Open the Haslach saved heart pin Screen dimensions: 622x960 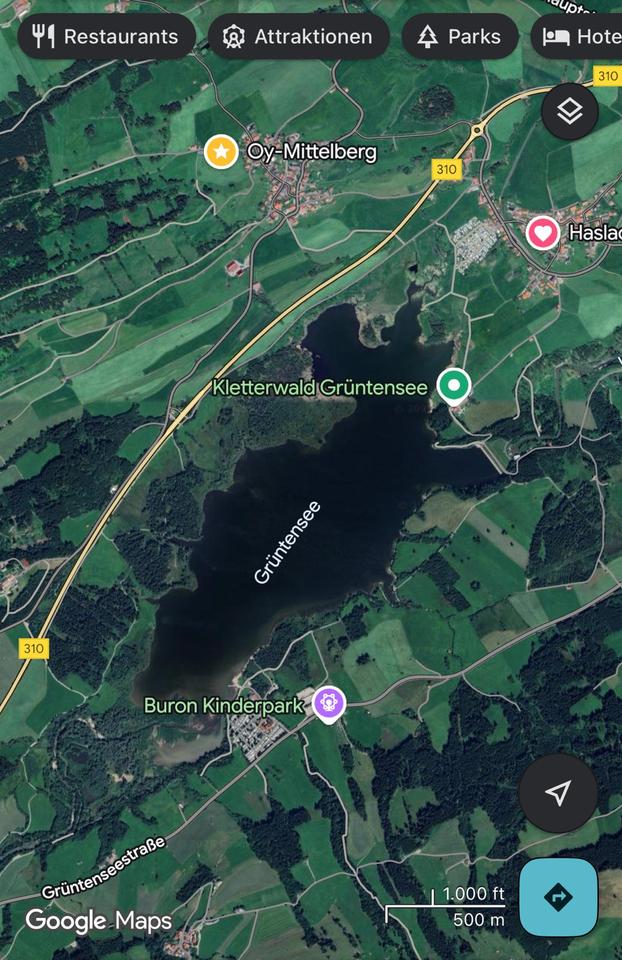point(543,233)
